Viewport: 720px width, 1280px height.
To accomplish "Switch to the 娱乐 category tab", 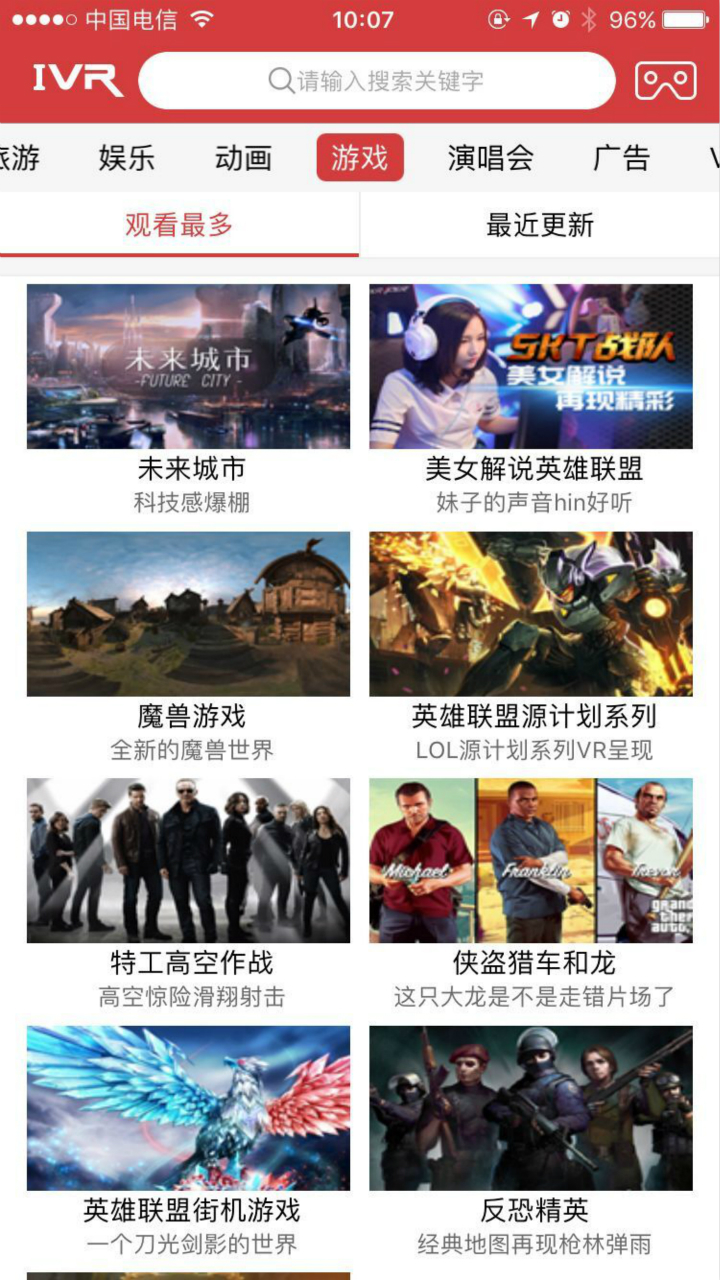I will coord(127,158).
